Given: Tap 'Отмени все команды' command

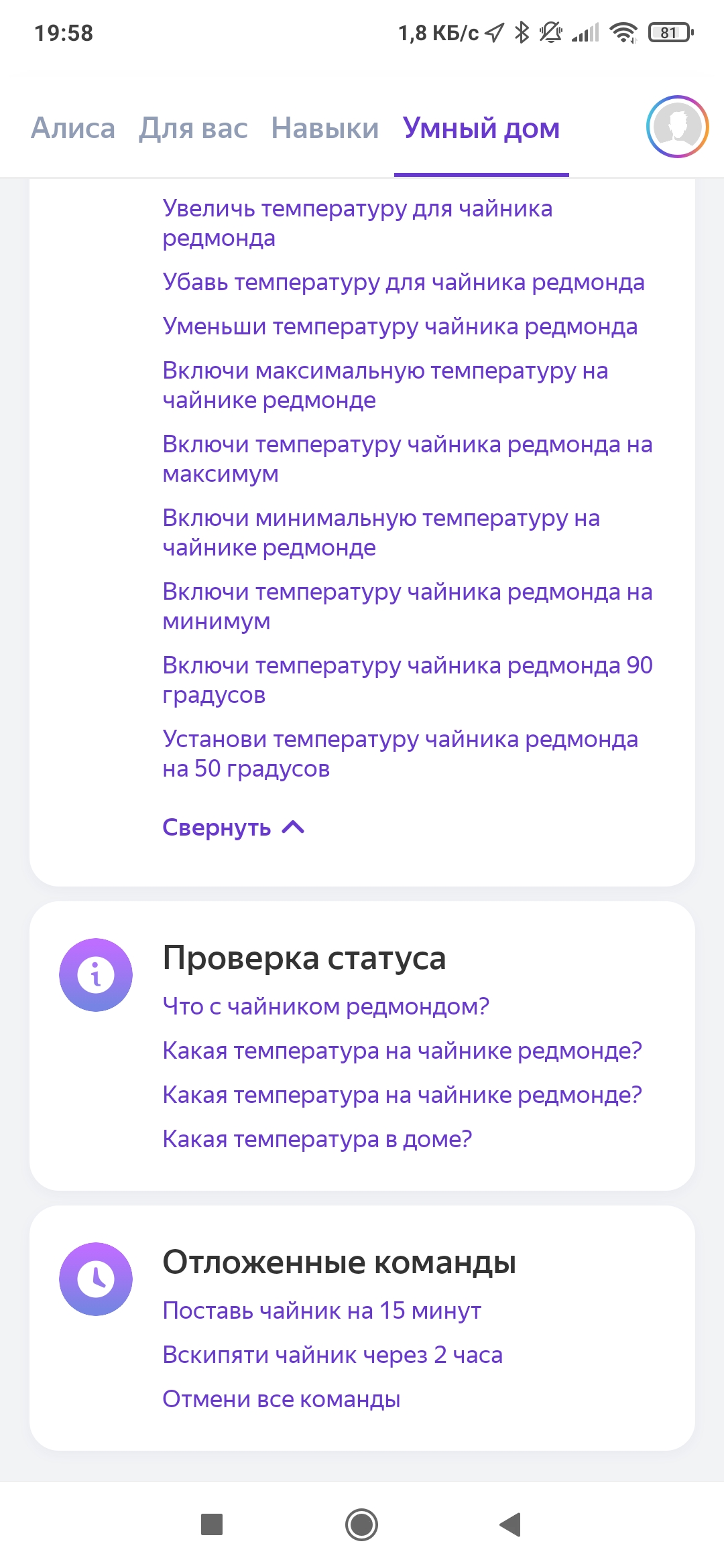Looking at the screenshot, I should (x=282, y=1398).
